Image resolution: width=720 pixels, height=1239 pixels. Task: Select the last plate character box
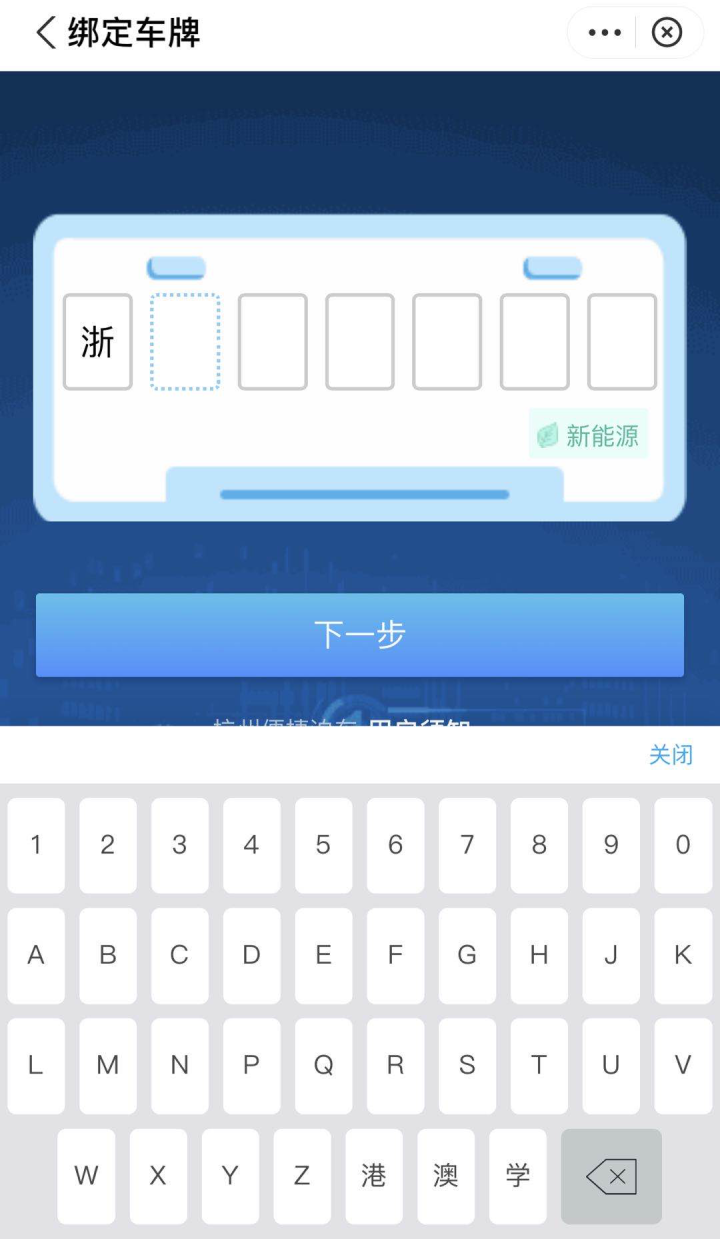point(622,342)
